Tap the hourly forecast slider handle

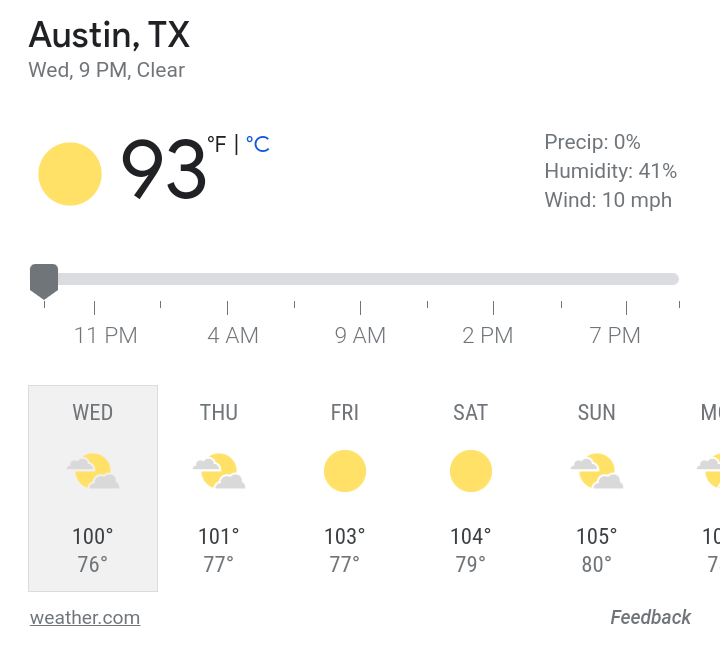click(x=44, y=280)
